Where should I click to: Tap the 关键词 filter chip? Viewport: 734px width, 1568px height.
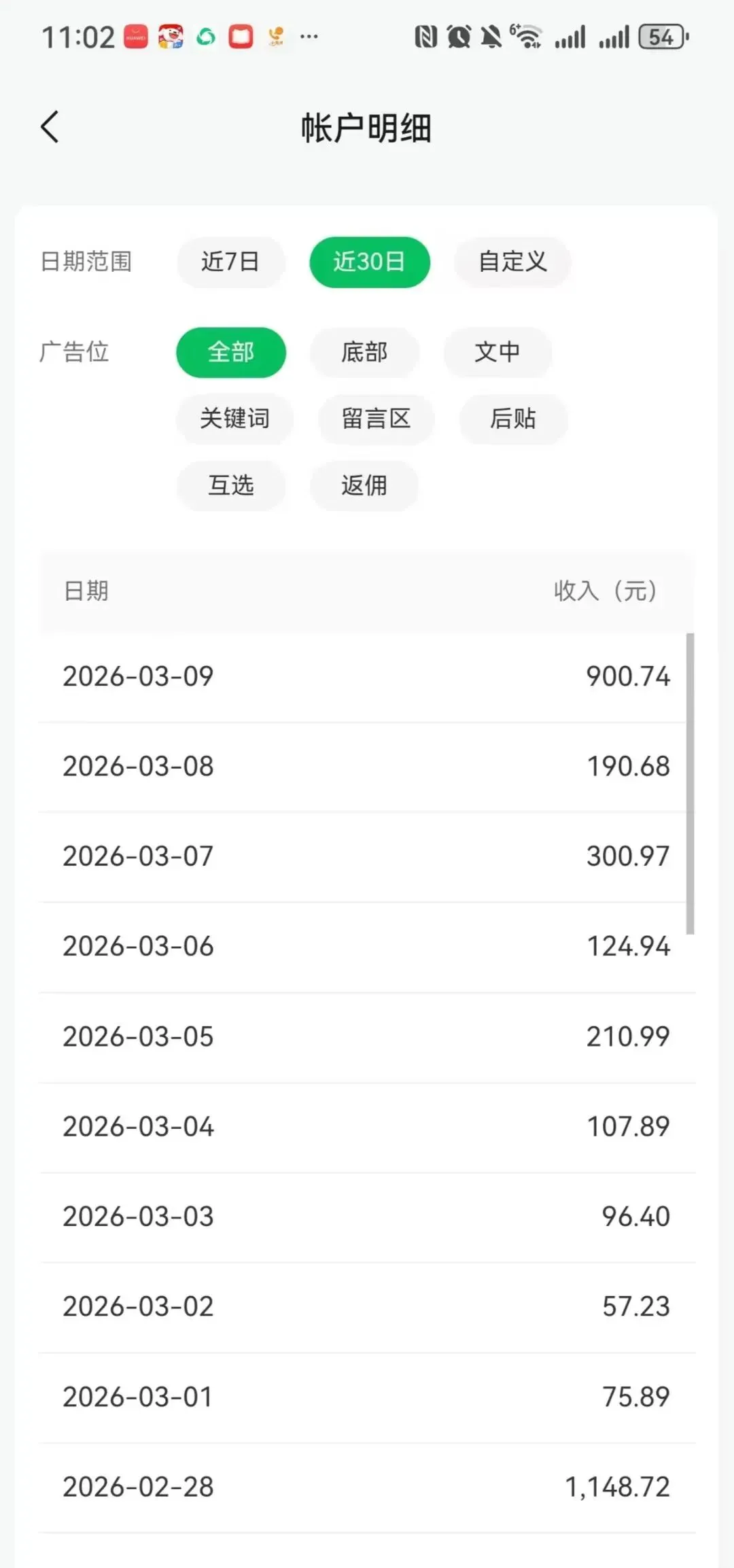234,419
